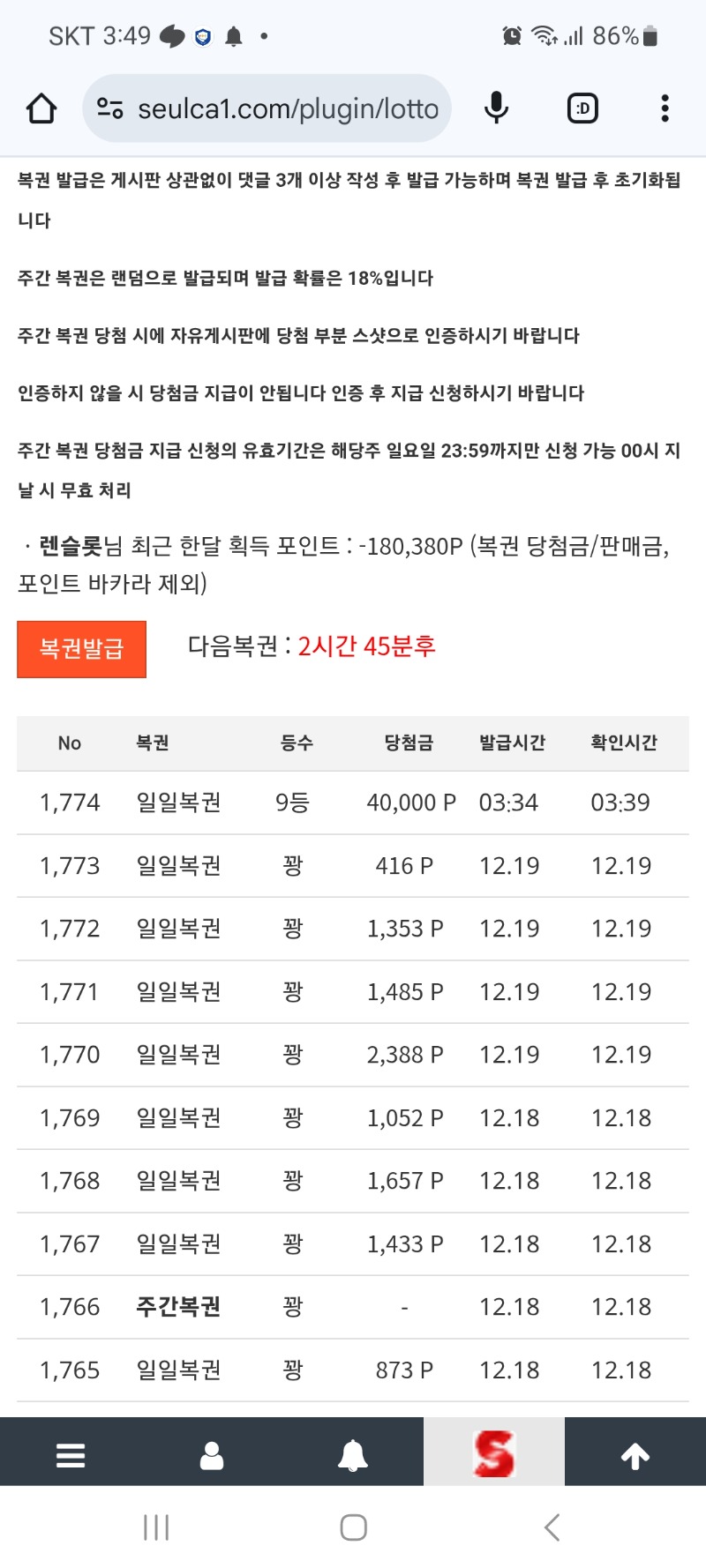Open the browser tab switcher
The height and width of the screenshot is (1568, 706).
click(582, 108)
